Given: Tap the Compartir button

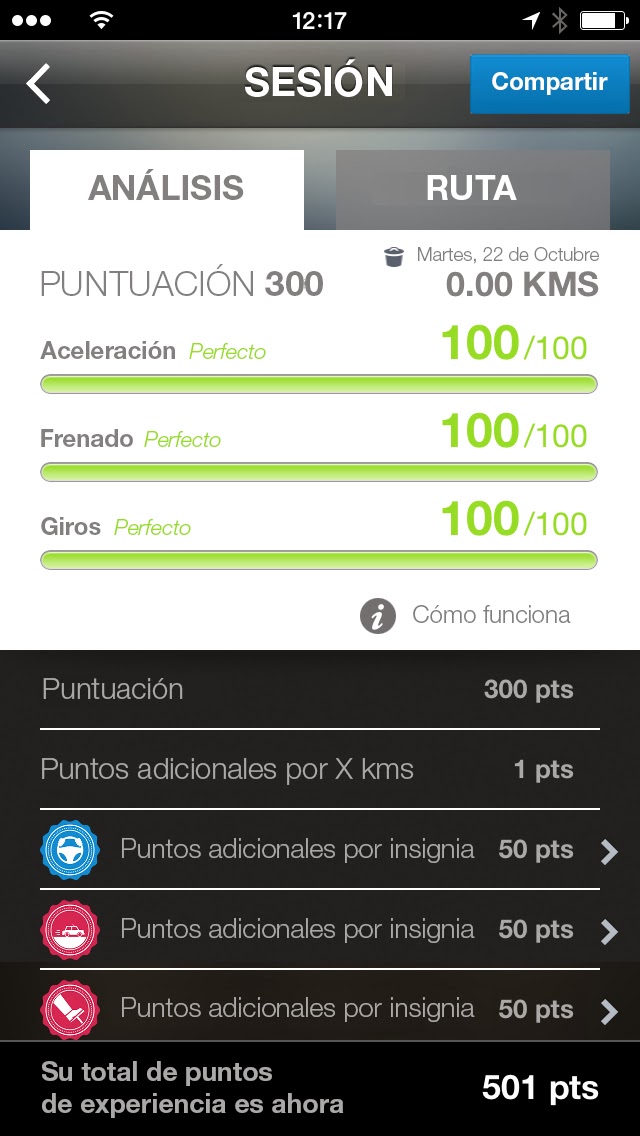Looking at the screenshot, I should [549, 83].
